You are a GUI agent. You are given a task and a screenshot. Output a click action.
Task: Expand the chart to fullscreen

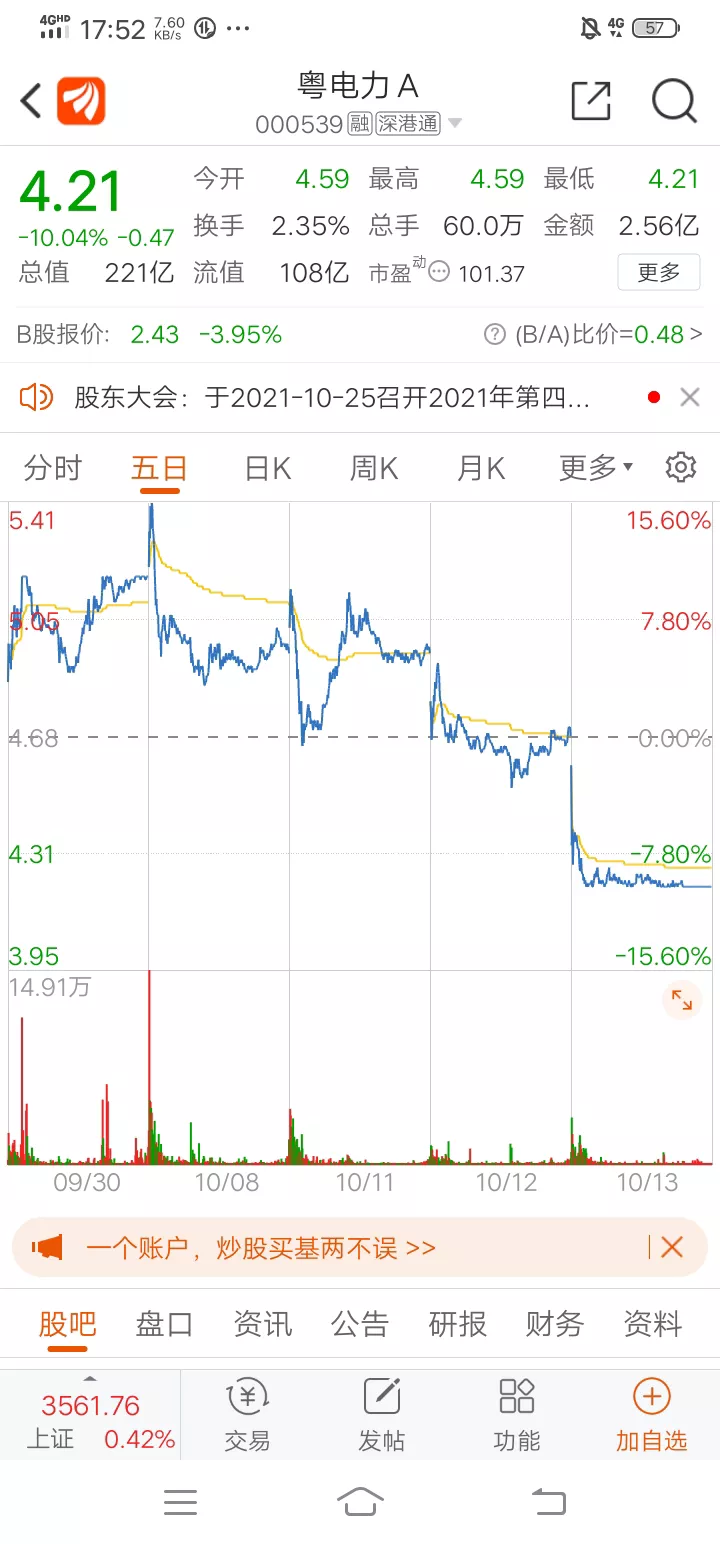point(682,1000)
